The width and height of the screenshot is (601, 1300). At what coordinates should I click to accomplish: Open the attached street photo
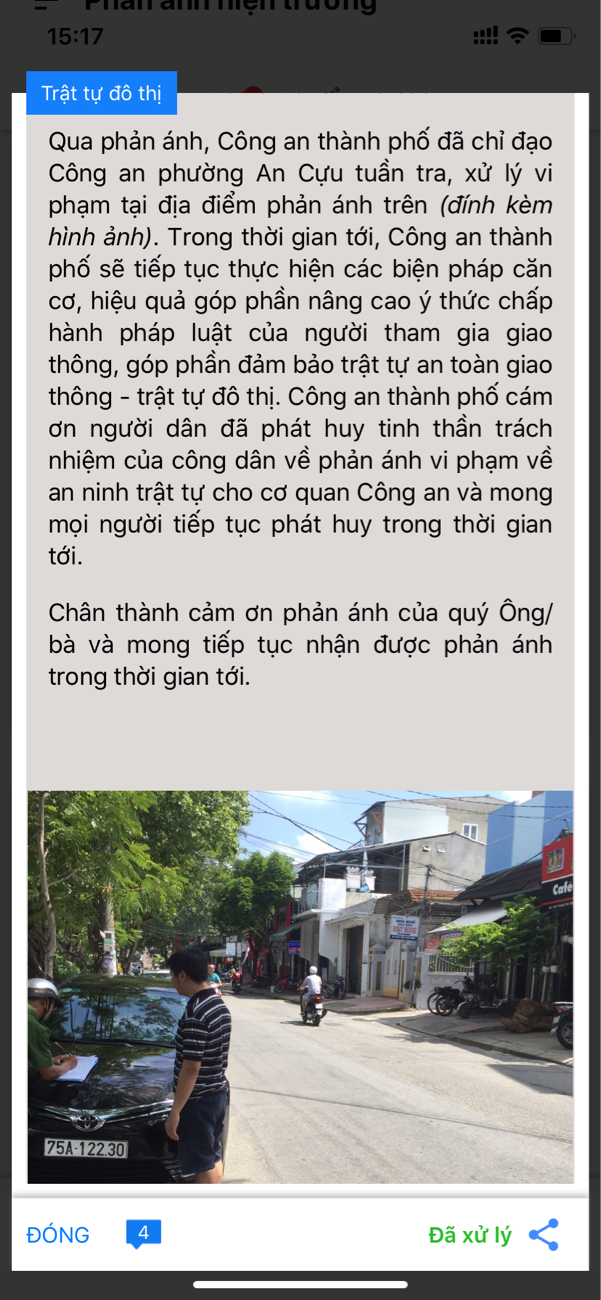300,986
